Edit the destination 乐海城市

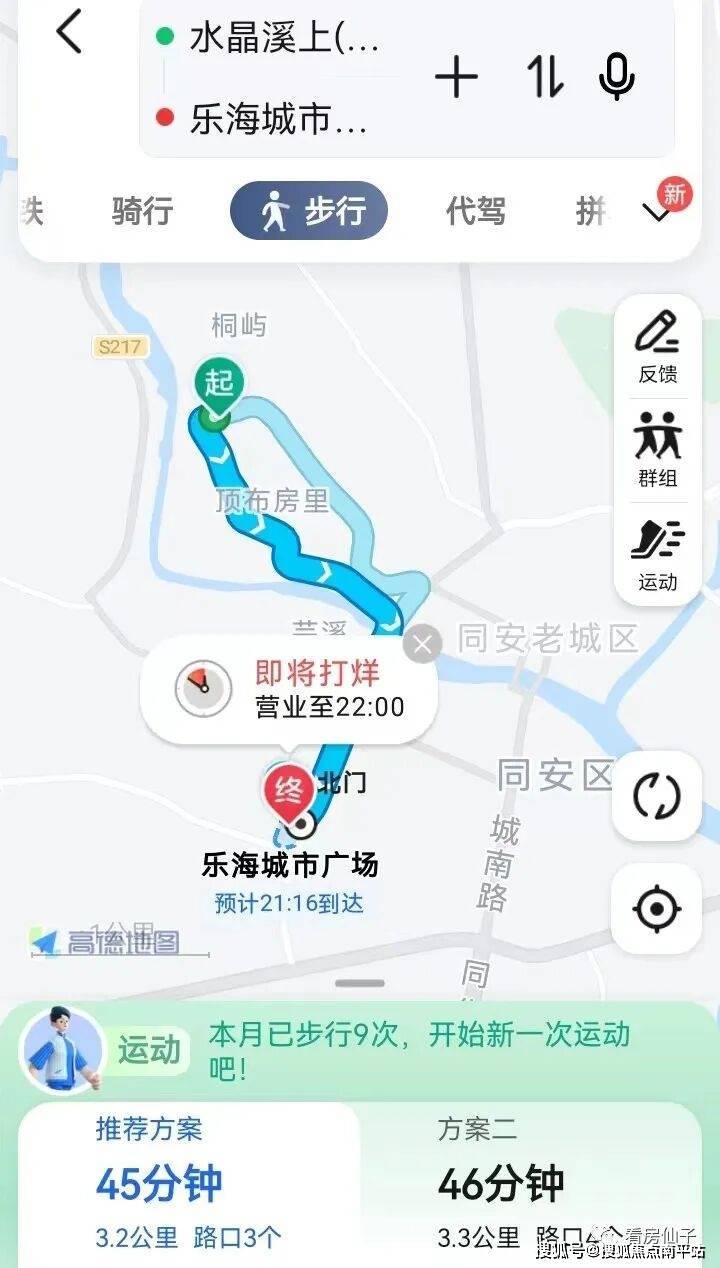(x=278, y=119)
